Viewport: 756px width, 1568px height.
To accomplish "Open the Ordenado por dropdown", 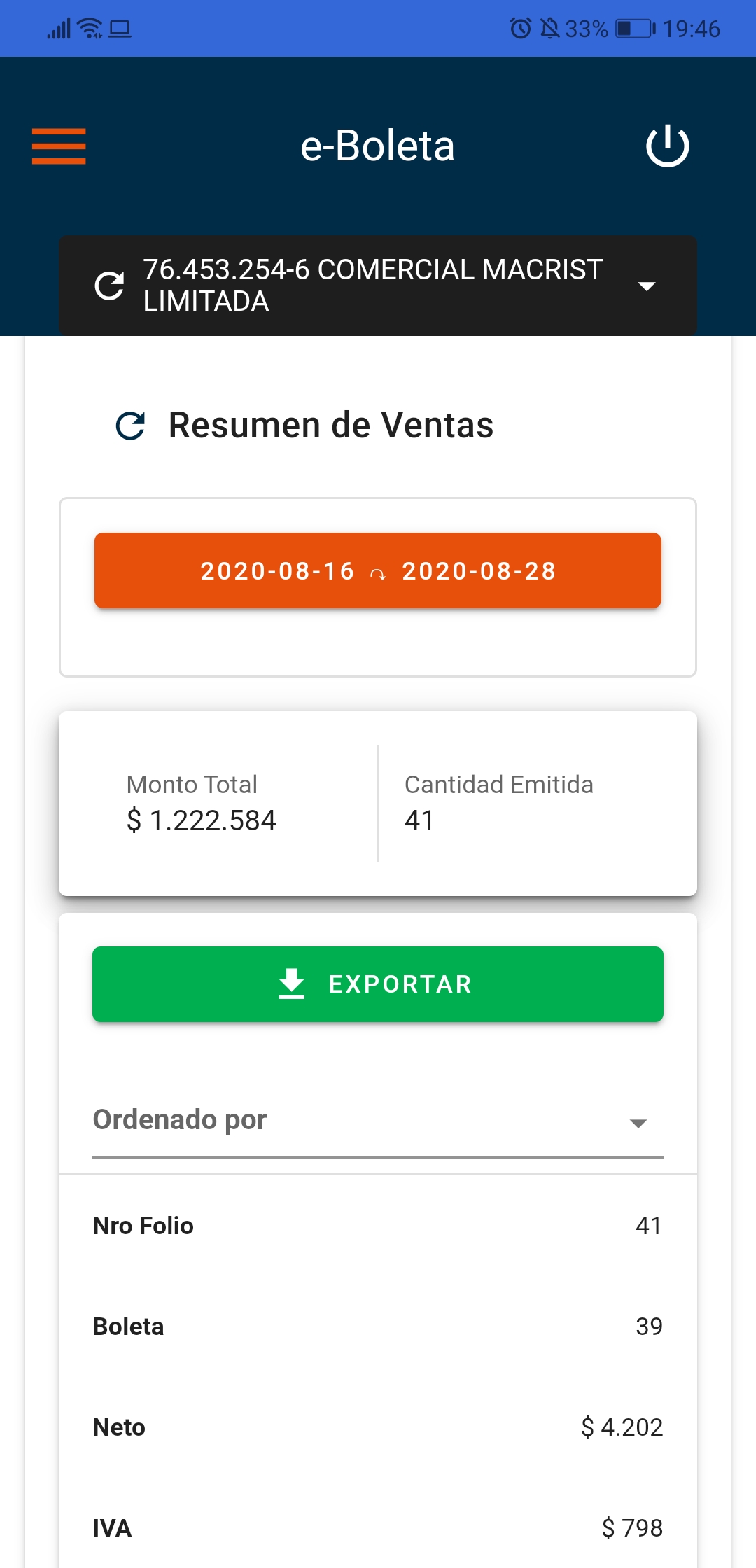I will click(378, 1121).
